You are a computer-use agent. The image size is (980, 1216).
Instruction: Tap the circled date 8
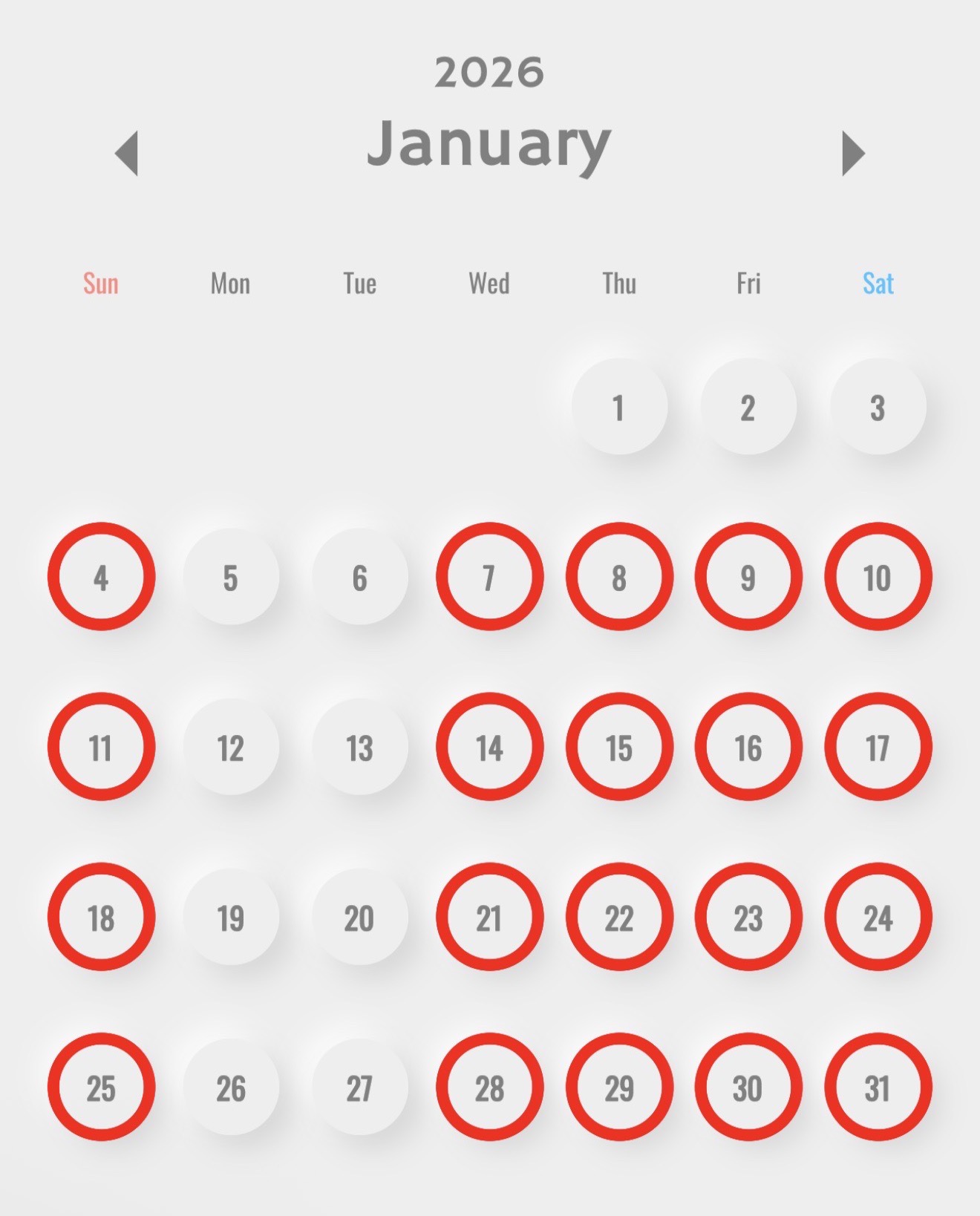click(x=619, y=577)
